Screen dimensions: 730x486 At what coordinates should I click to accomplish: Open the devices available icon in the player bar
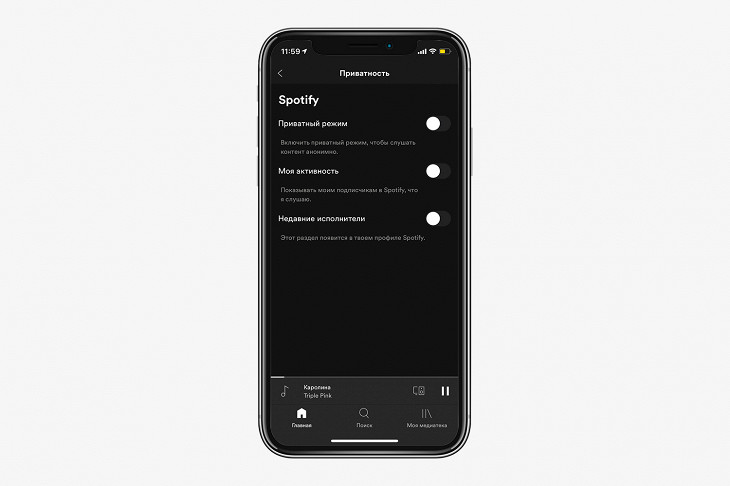pyautogui.click(x=419, y=391)
